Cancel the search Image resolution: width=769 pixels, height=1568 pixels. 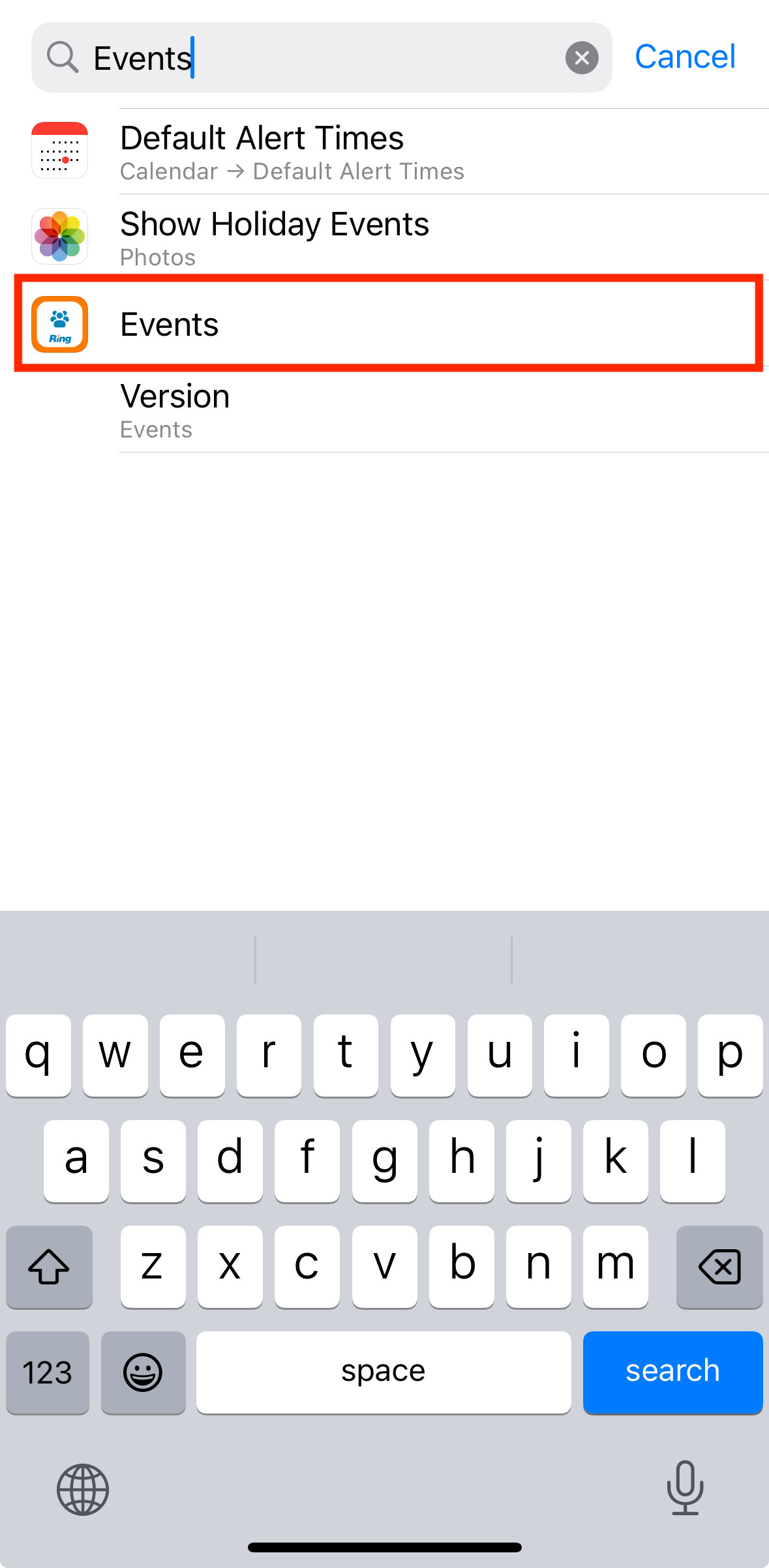pyautogui.click(x=685, y=57)
